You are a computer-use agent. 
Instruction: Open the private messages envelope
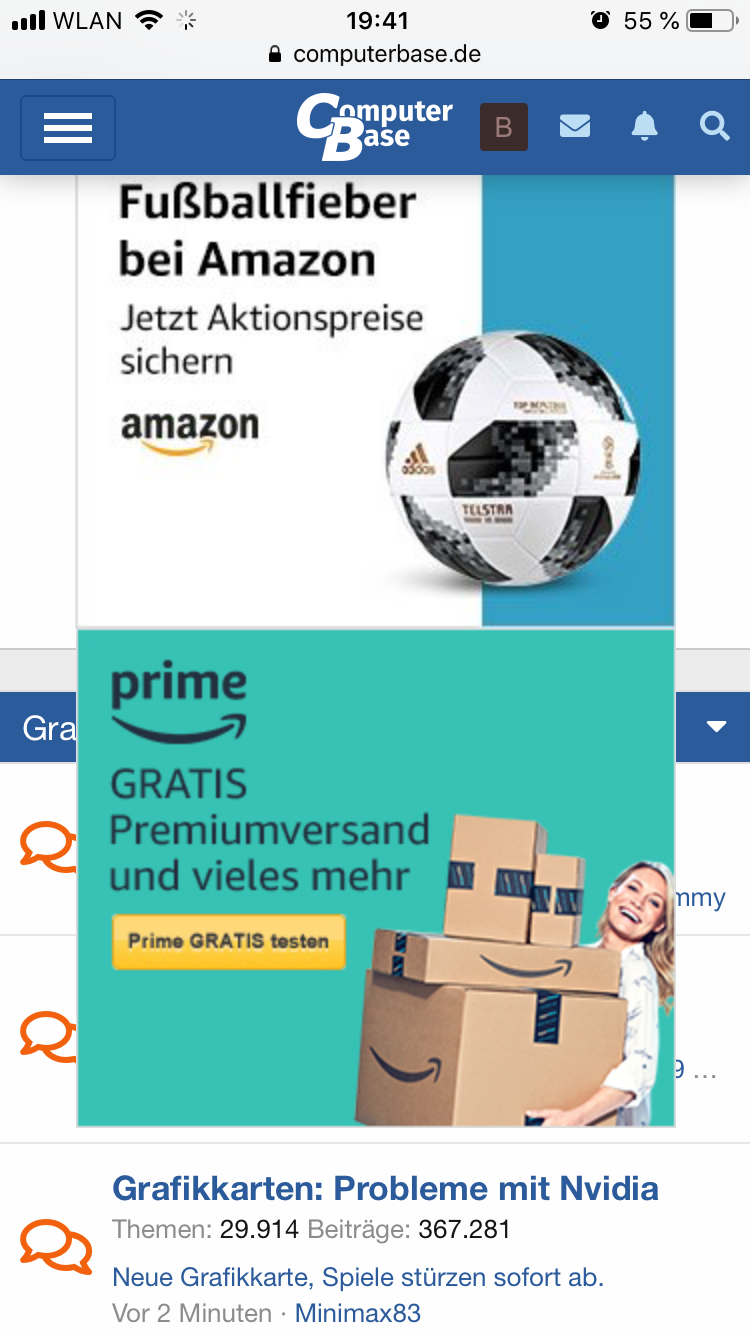(x=575, y=126)
